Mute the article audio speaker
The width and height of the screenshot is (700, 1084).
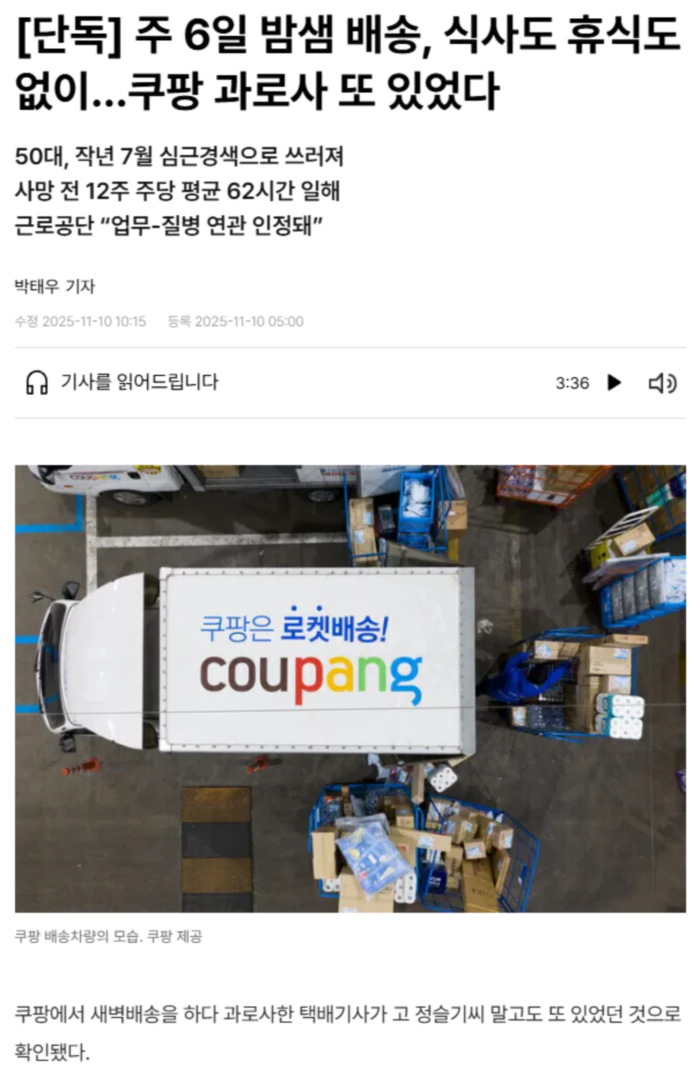click(662, 383)
